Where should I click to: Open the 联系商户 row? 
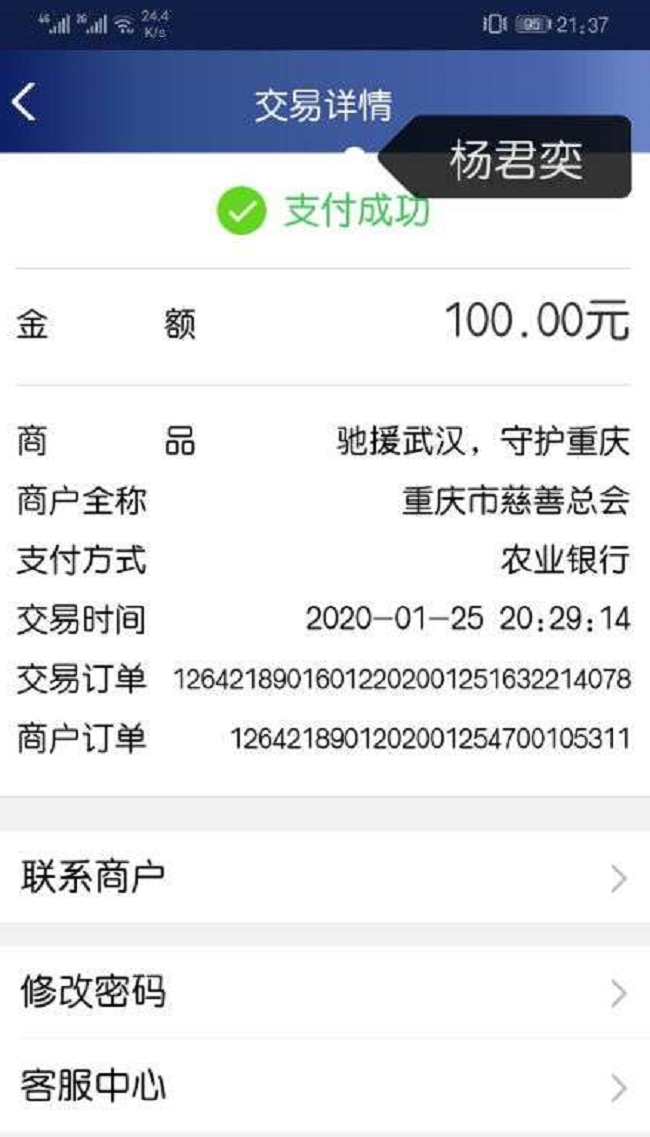coord(324,878)
